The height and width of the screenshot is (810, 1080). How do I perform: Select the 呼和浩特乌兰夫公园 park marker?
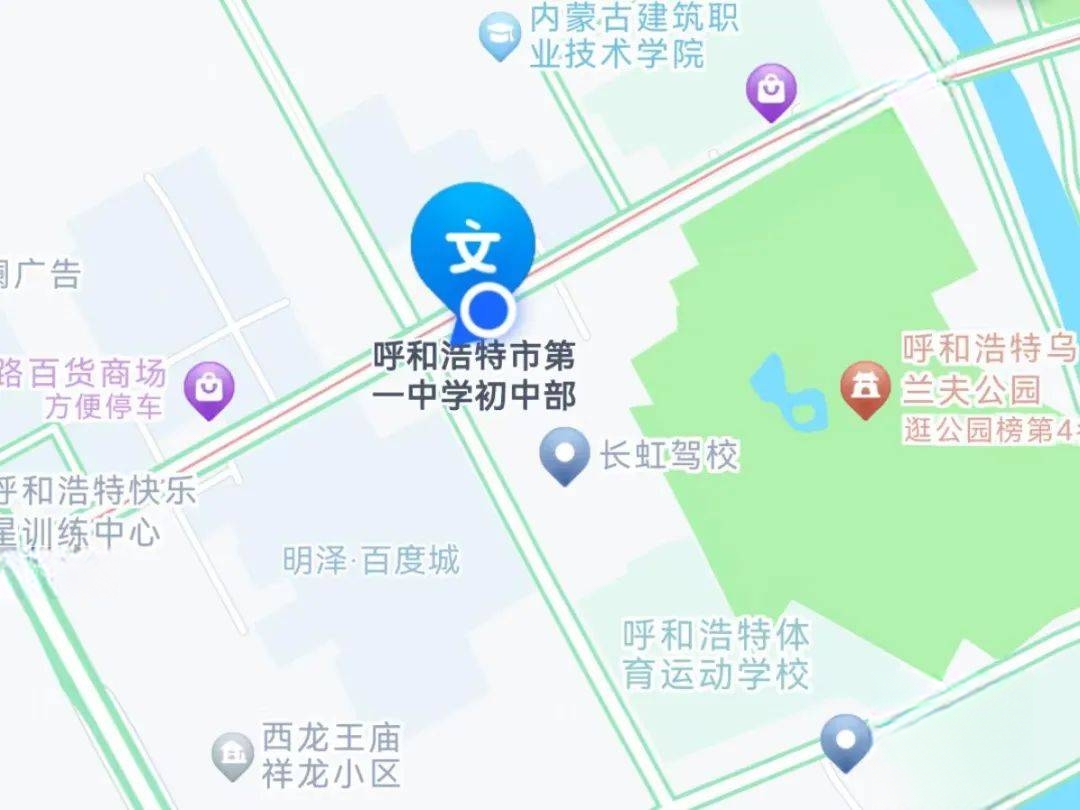(866, 388)
